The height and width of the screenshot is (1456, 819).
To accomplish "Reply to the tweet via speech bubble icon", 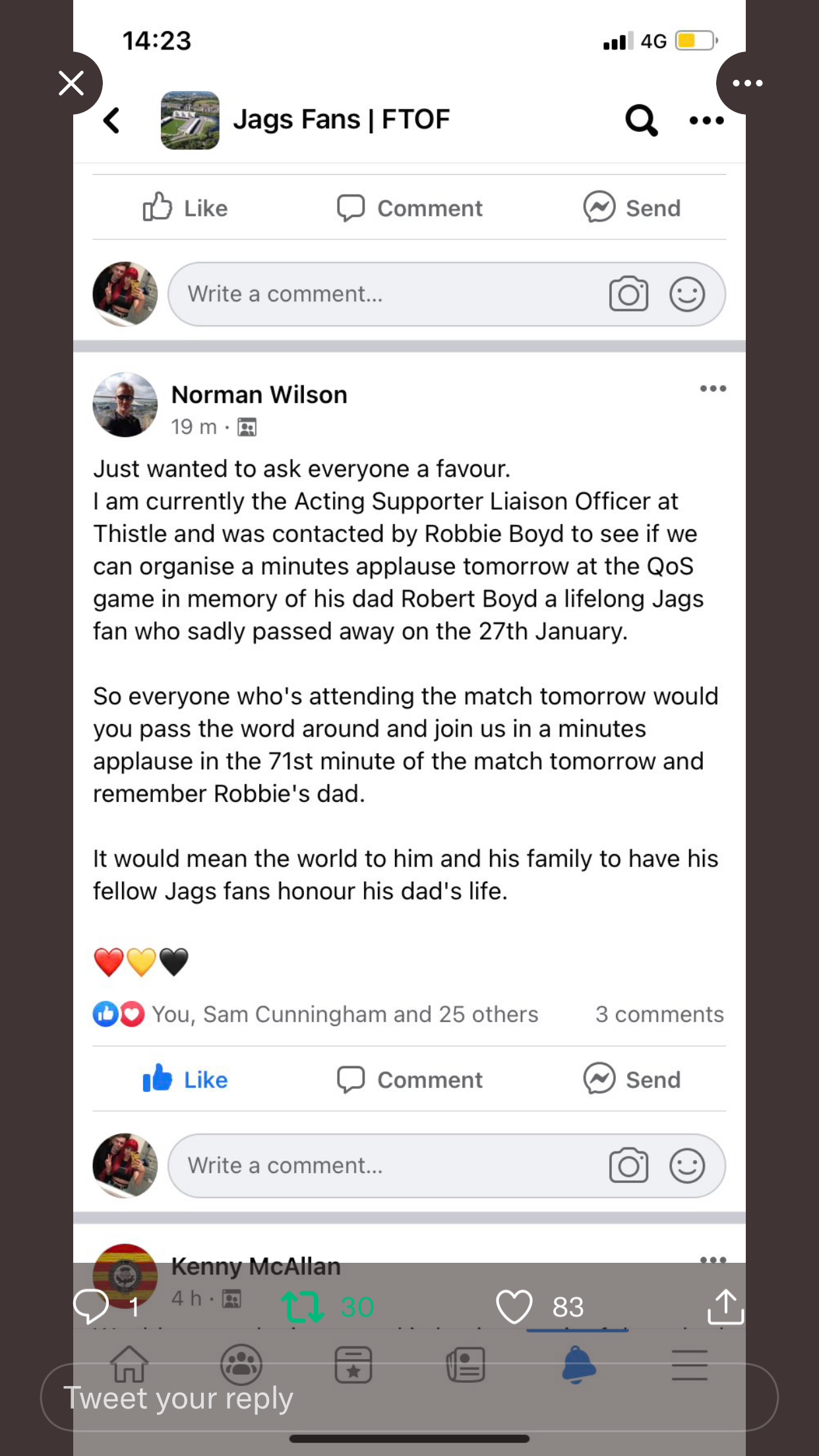I will (x=91, y=1306).
